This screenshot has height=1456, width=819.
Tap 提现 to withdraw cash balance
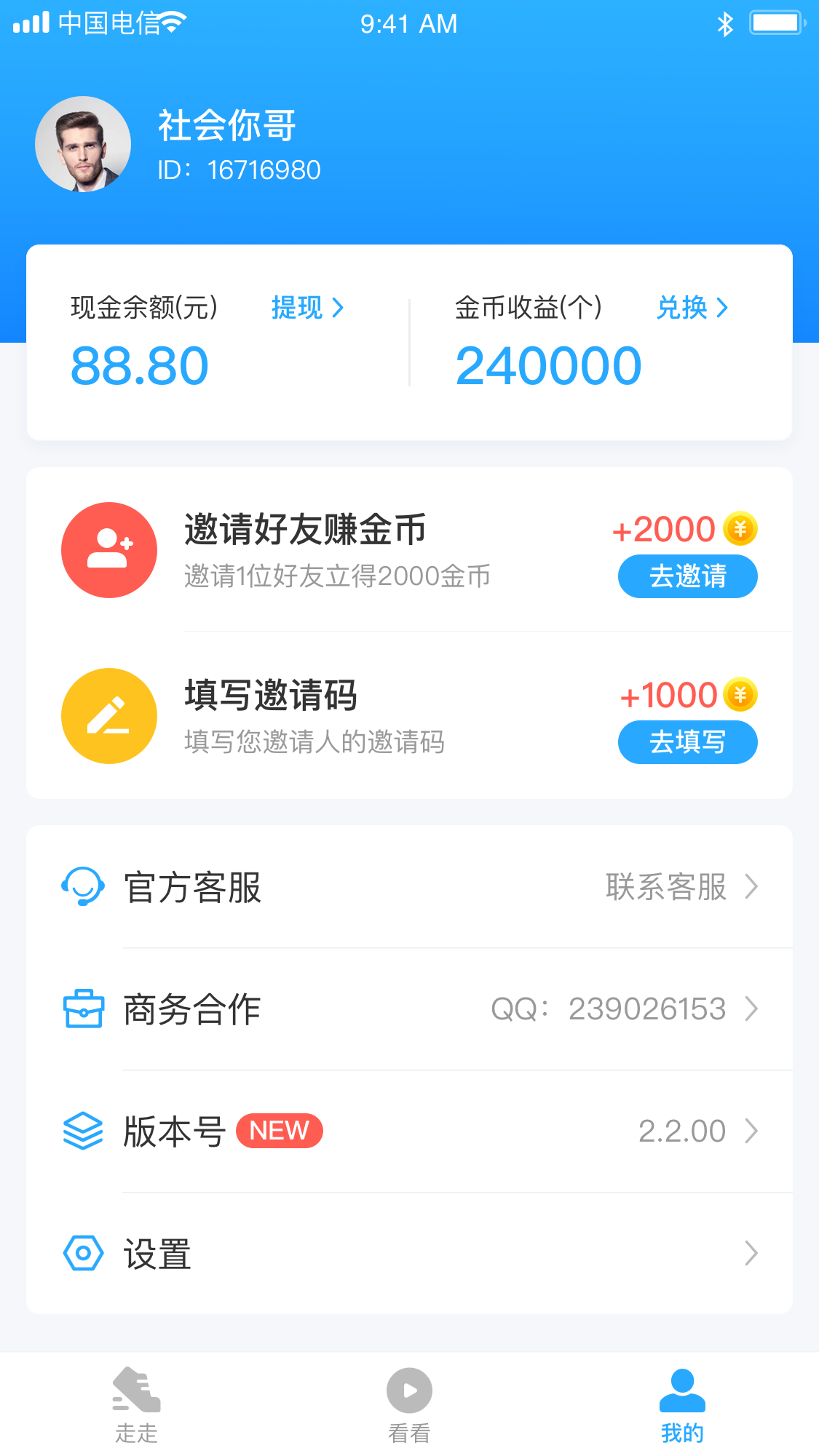[306, 308]
